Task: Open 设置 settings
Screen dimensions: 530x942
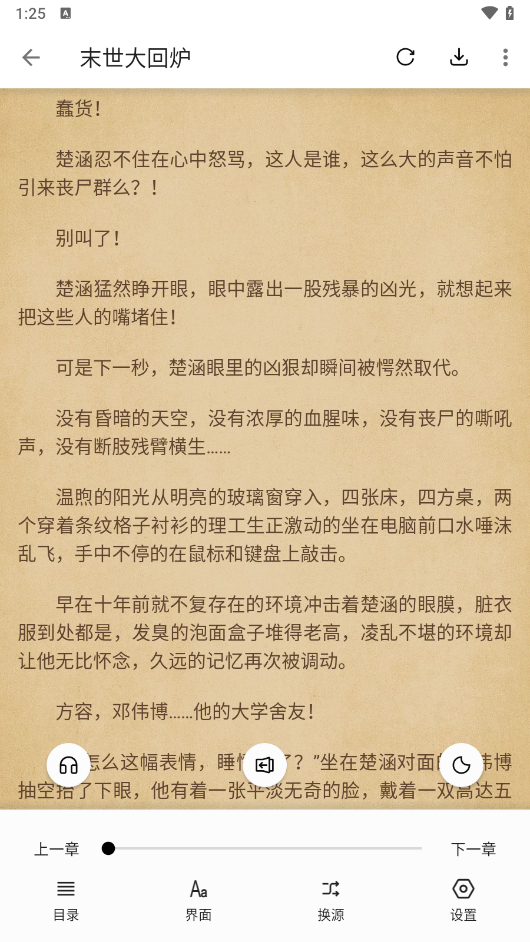Action: coord(463,901)
